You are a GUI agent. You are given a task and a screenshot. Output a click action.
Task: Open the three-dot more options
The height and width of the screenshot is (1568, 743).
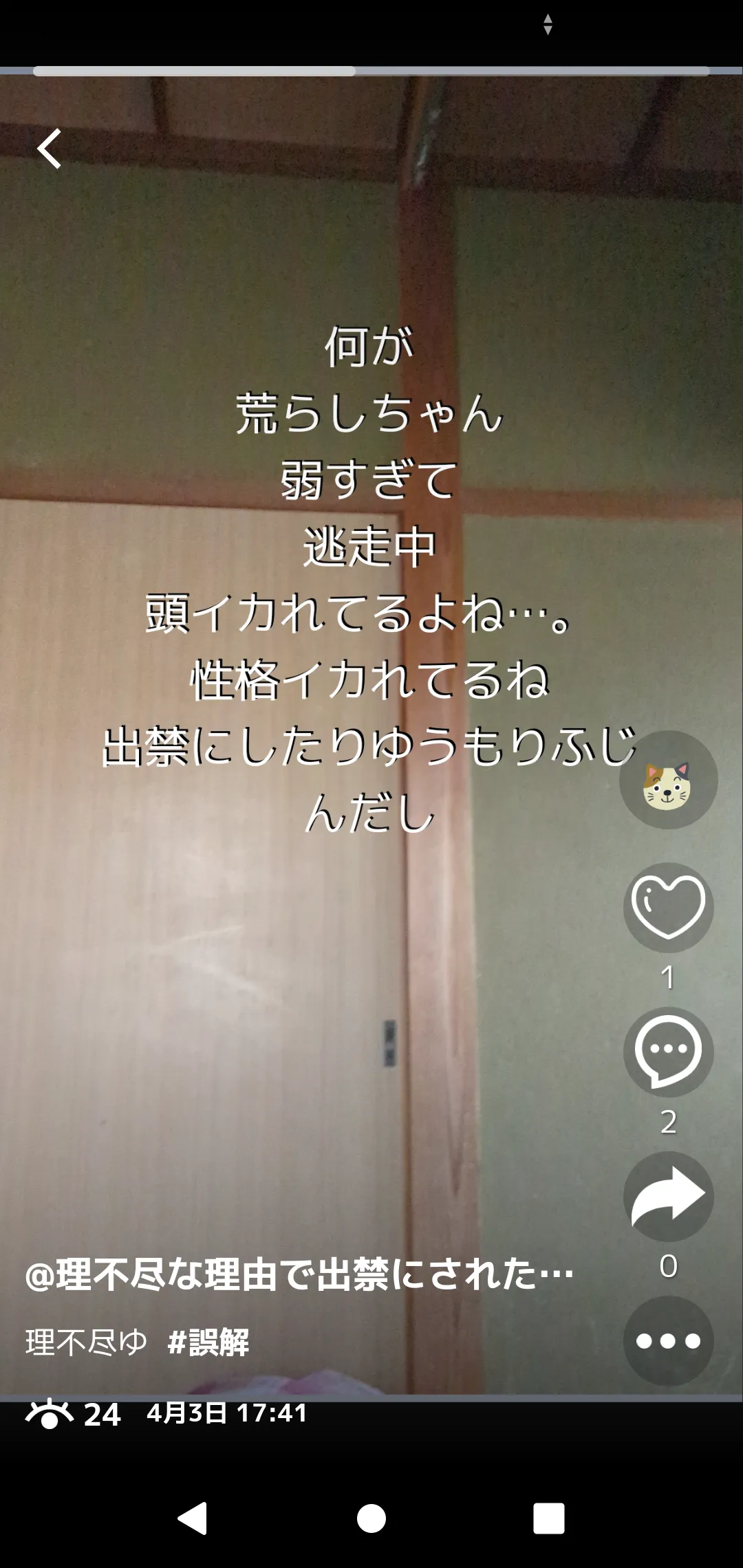coord(668,1341)
